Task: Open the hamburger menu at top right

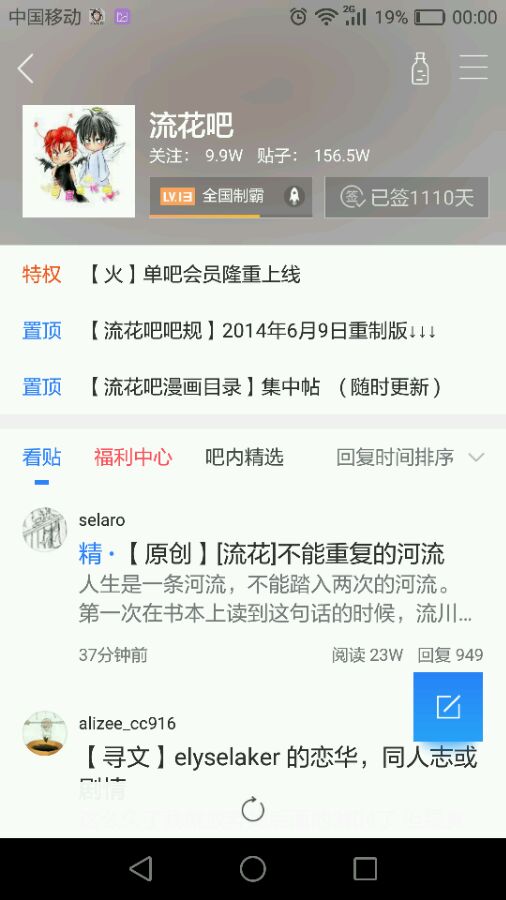Action: coord(474,68)
